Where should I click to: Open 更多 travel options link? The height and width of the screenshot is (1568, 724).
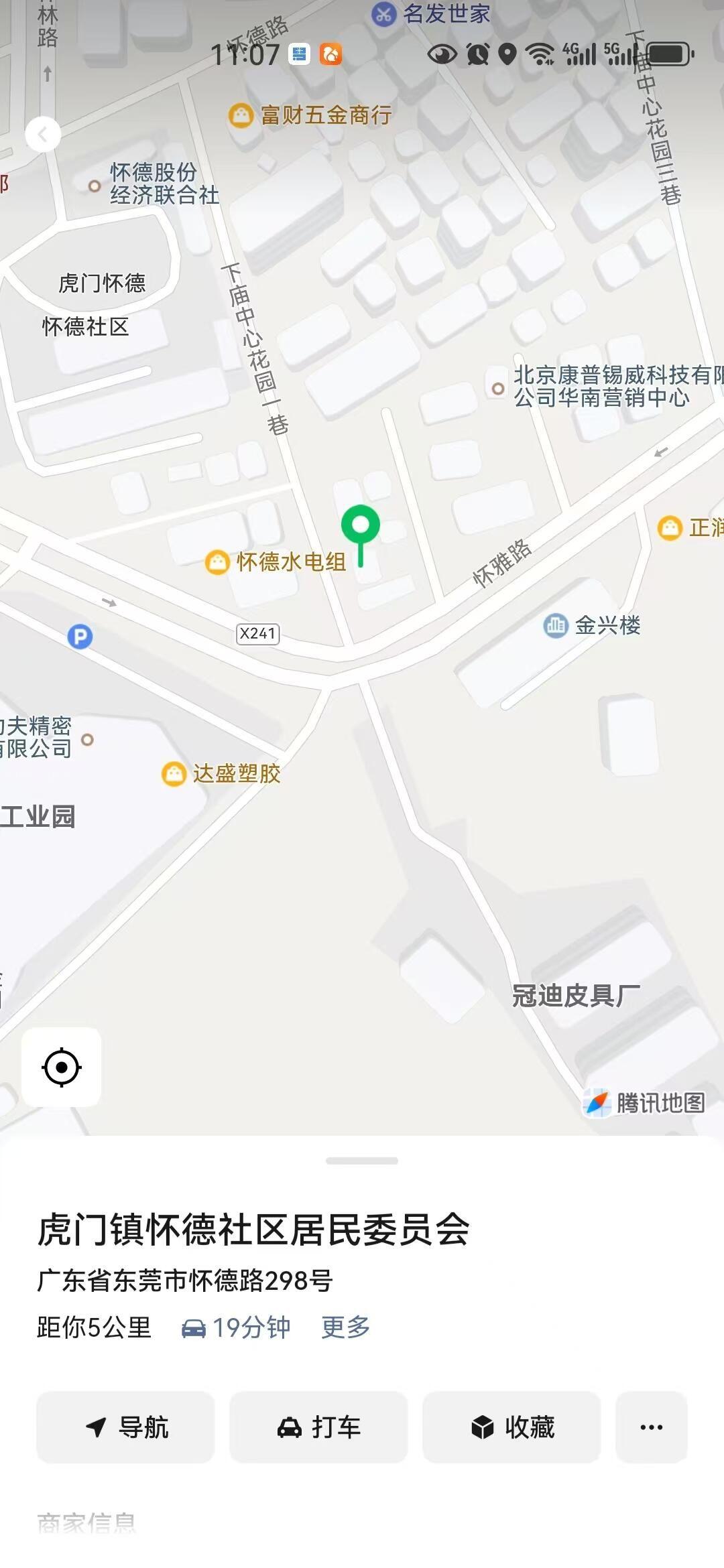click(x=345, y=1327)
